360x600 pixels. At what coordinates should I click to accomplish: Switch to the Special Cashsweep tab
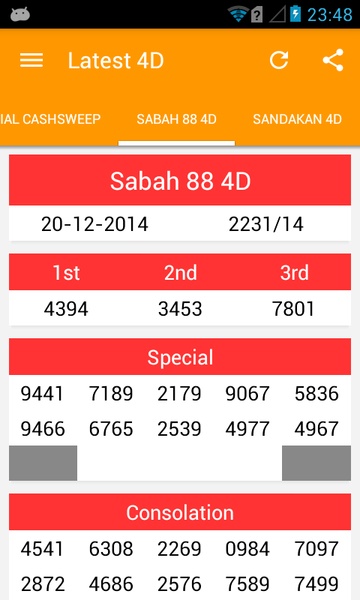(50, 119)
